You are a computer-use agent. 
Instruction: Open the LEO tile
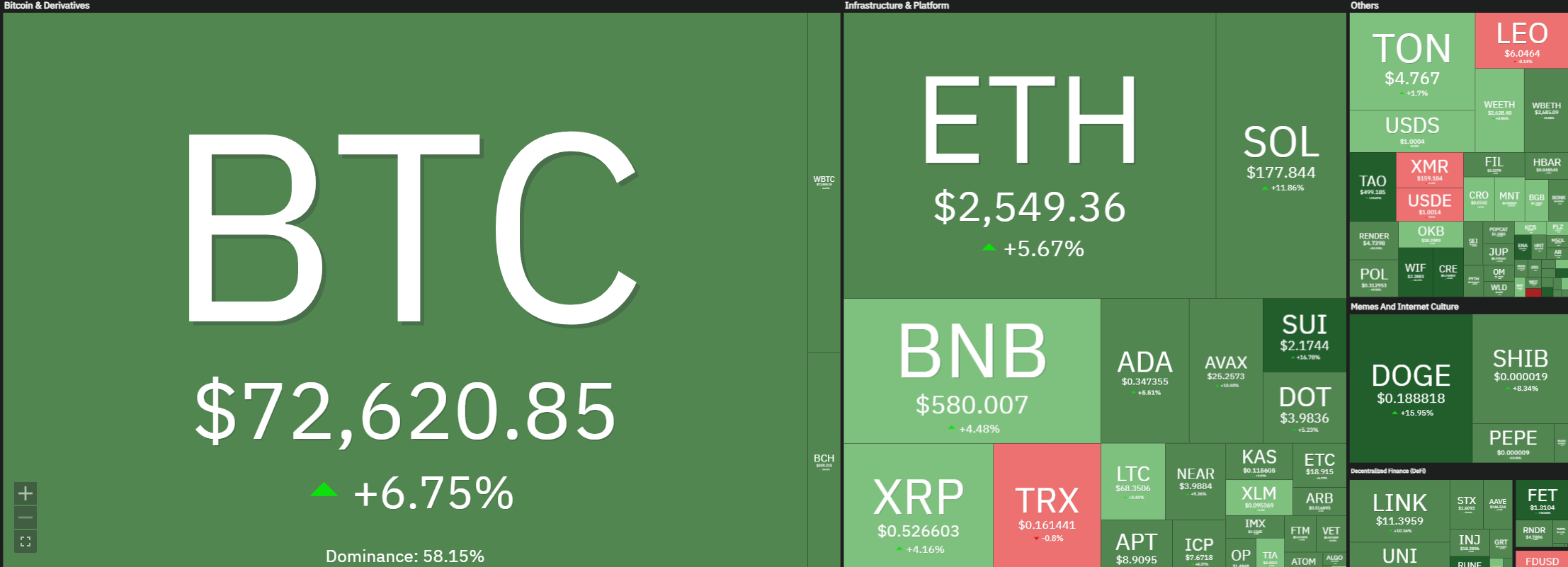1521,40
